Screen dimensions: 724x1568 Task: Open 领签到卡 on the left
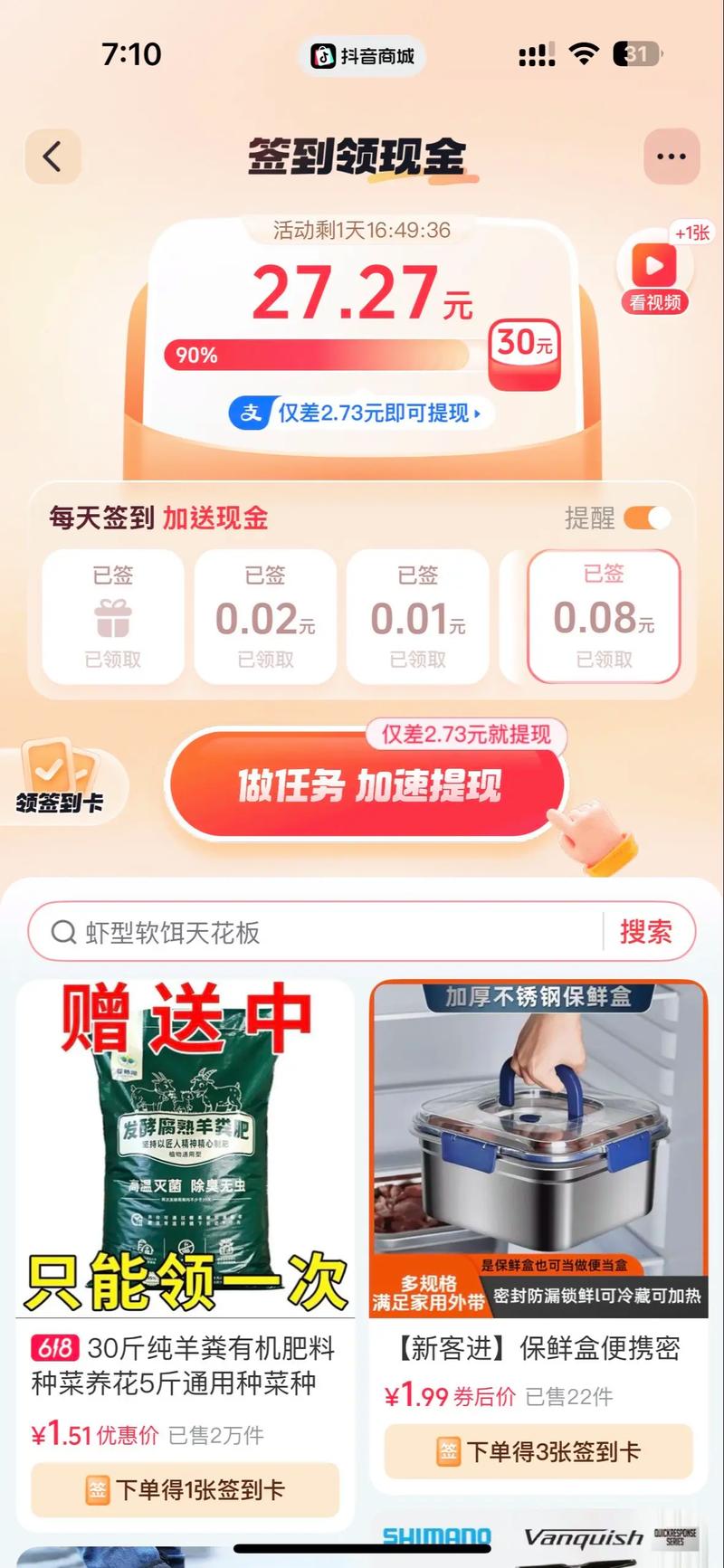point(59,780)
